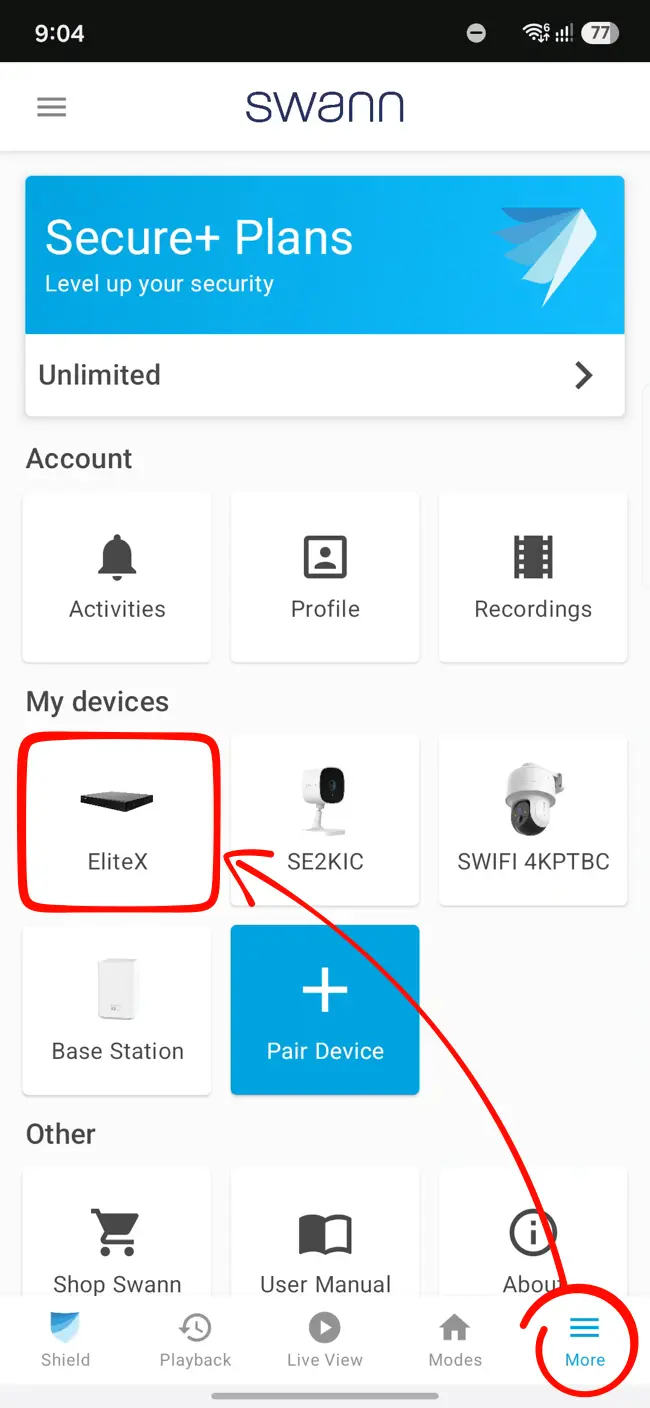The height and width of the screenshot is (1408, 650).
Task: Expand the Unlimited plan row
Action: click(x=325, y=375)
